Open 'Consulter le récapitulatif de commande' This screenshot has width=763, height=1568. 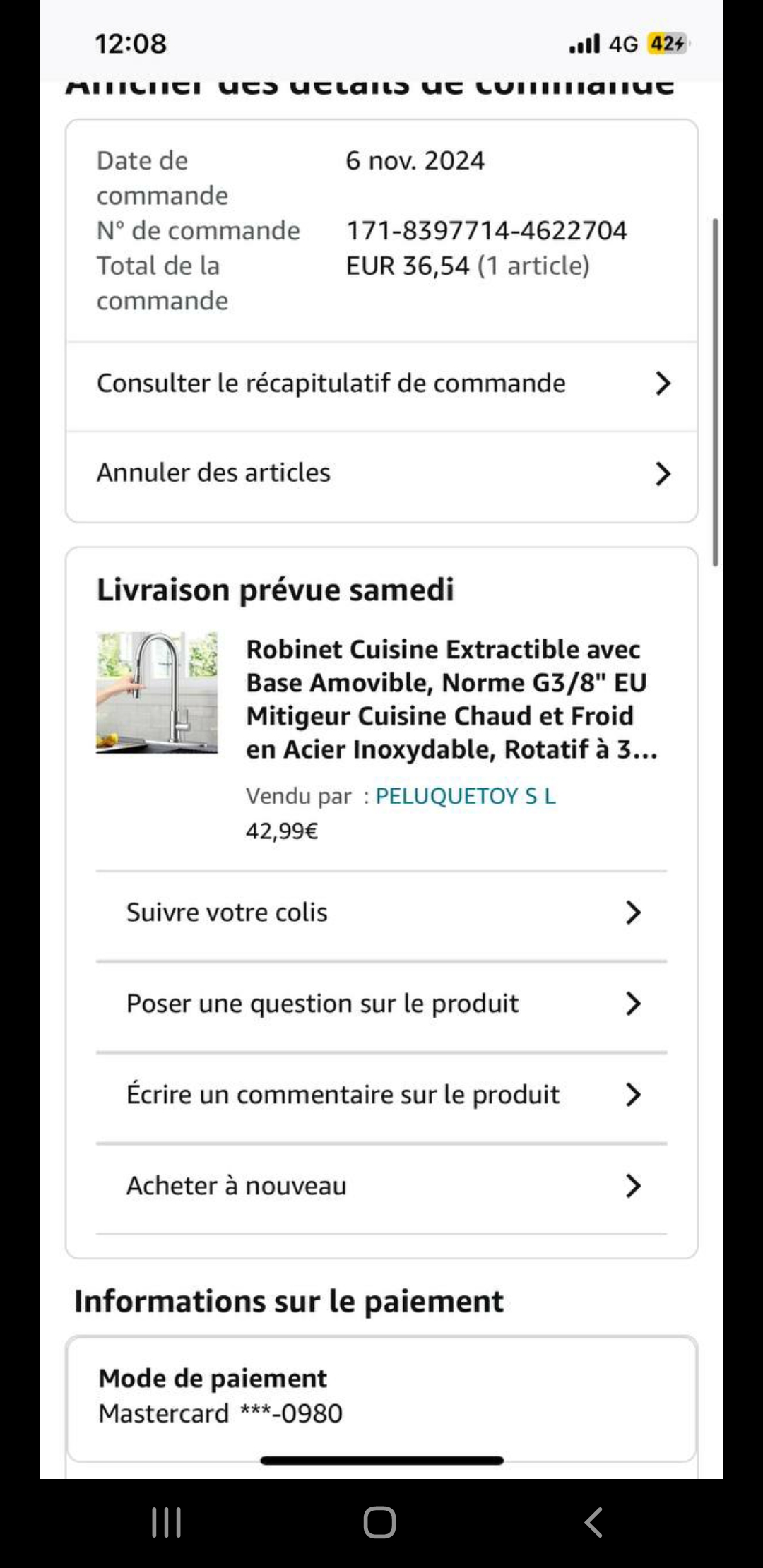coord(381,384)
